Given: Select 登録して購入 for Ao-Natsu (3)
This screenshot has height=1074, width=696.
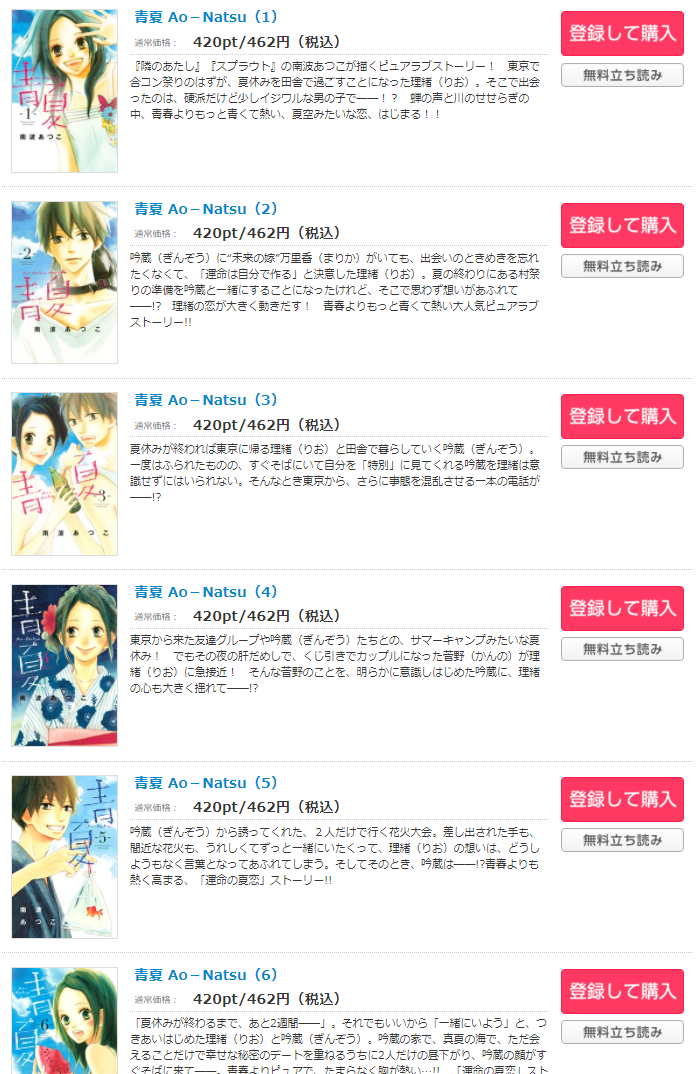Looking at the screenshot, I should (x=622, y=416).
